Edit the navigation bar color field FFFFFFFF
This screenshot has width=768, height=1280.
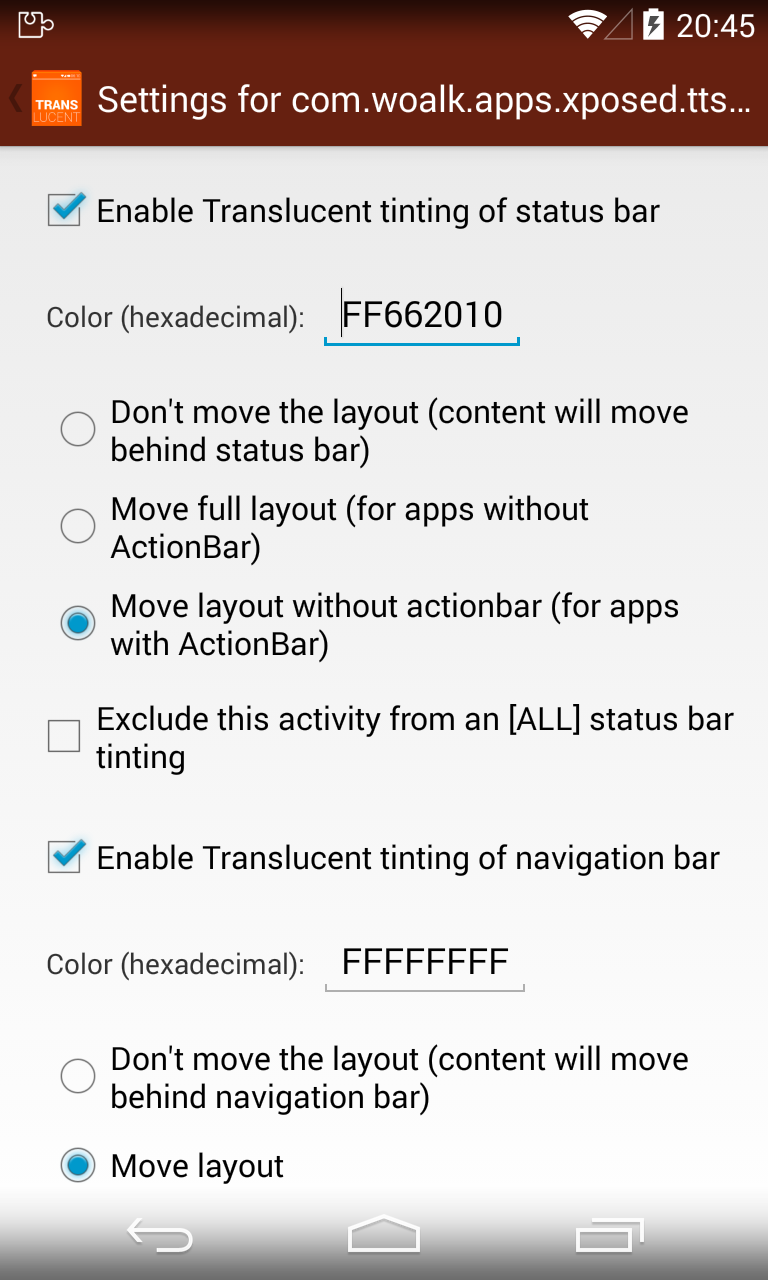click(x=424, y=963)
